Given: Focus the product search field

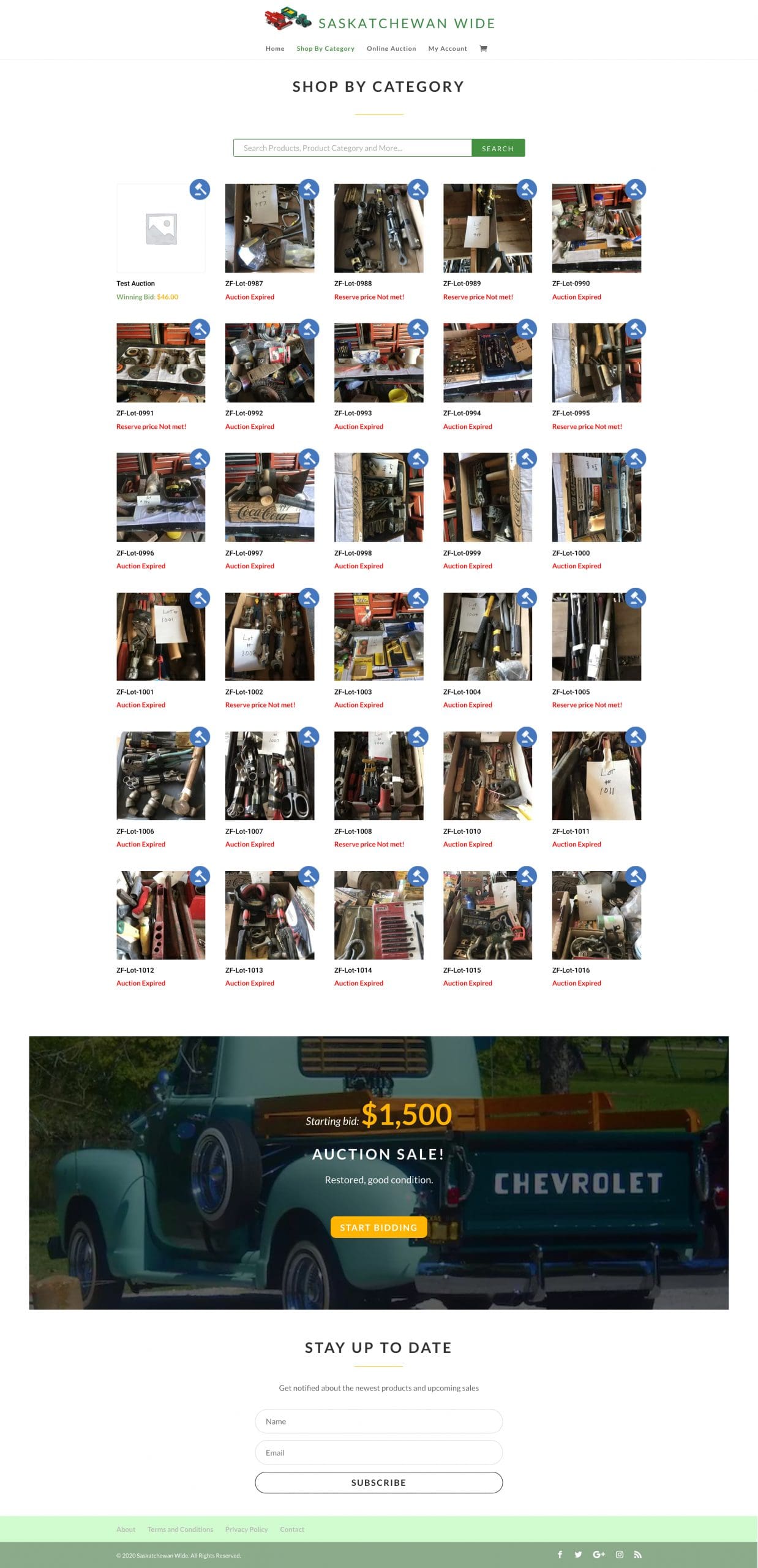Looking at the screenshot, I should [x=352, y=148].
